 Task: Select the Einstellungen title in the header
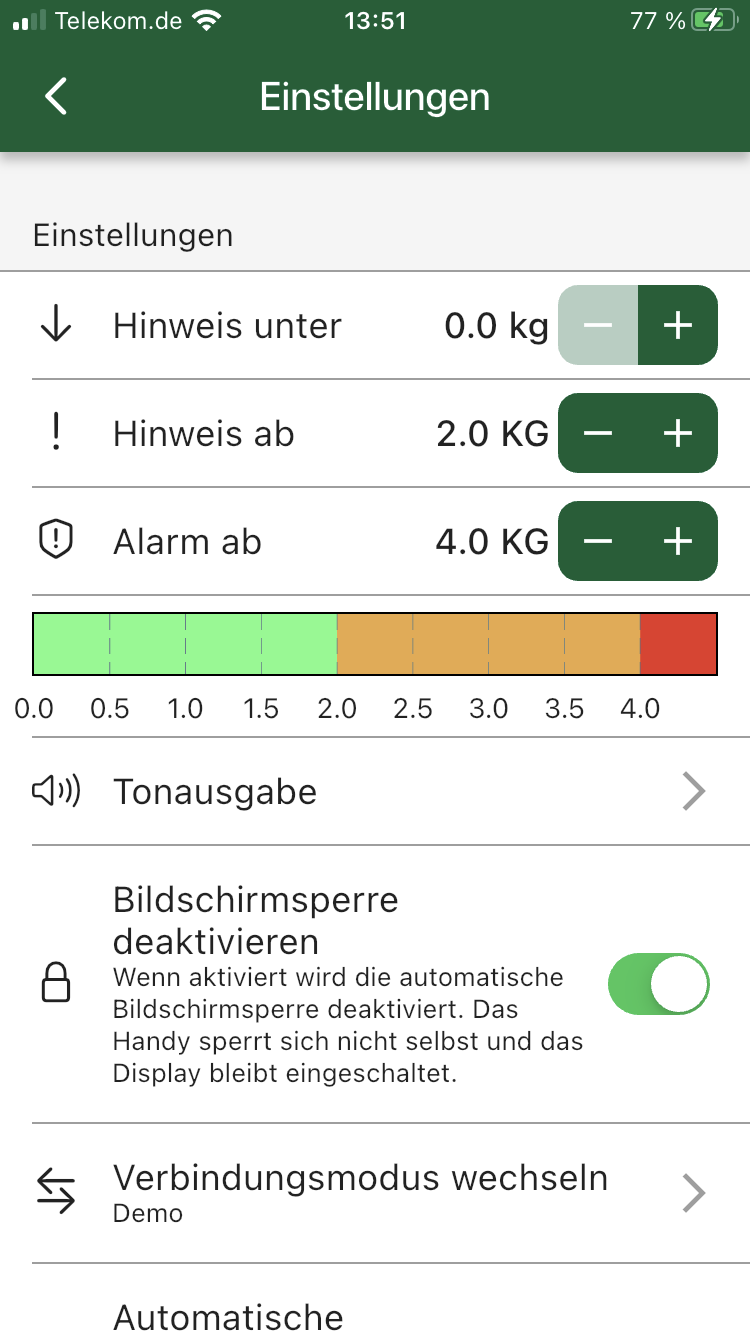click(375, 96)
